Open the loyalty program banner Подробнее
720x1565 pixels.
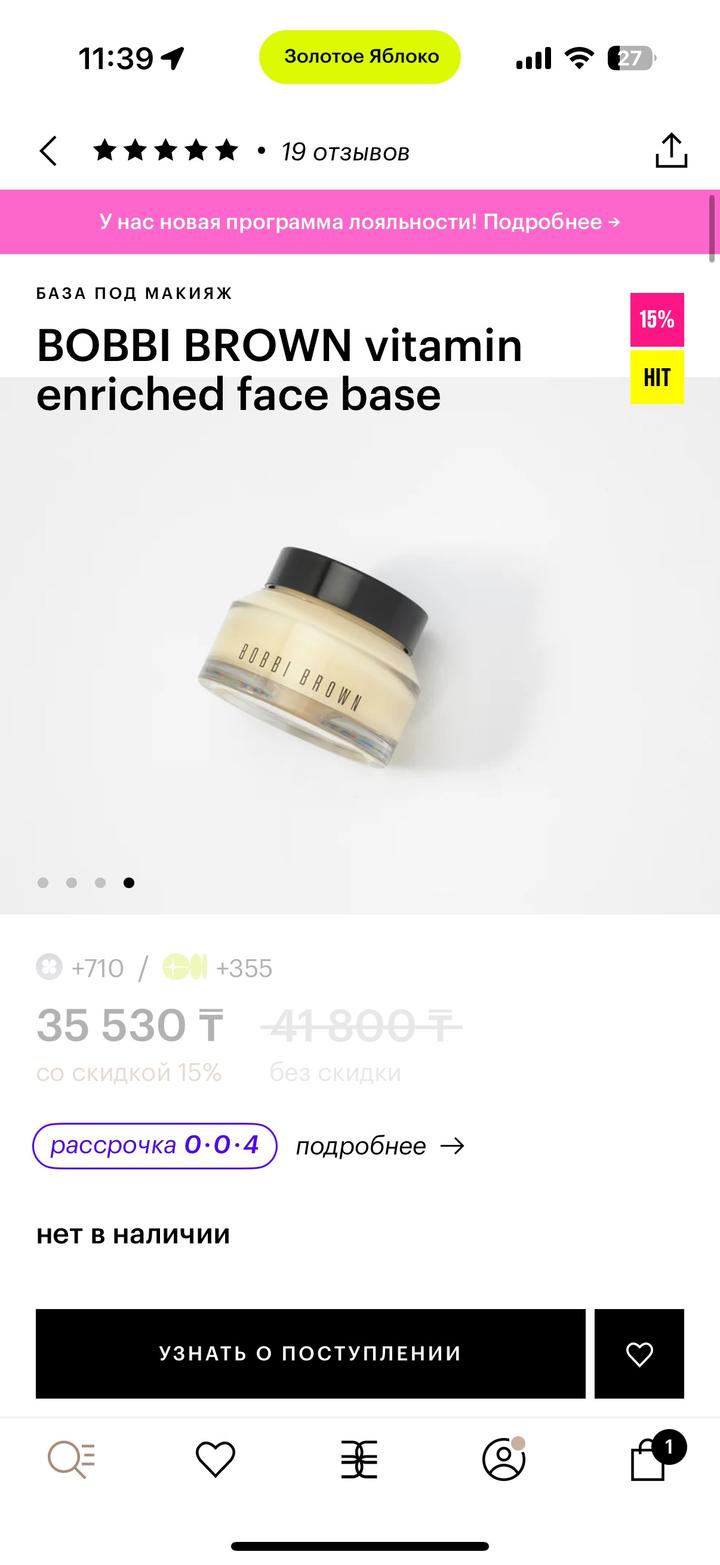[359, 222]
